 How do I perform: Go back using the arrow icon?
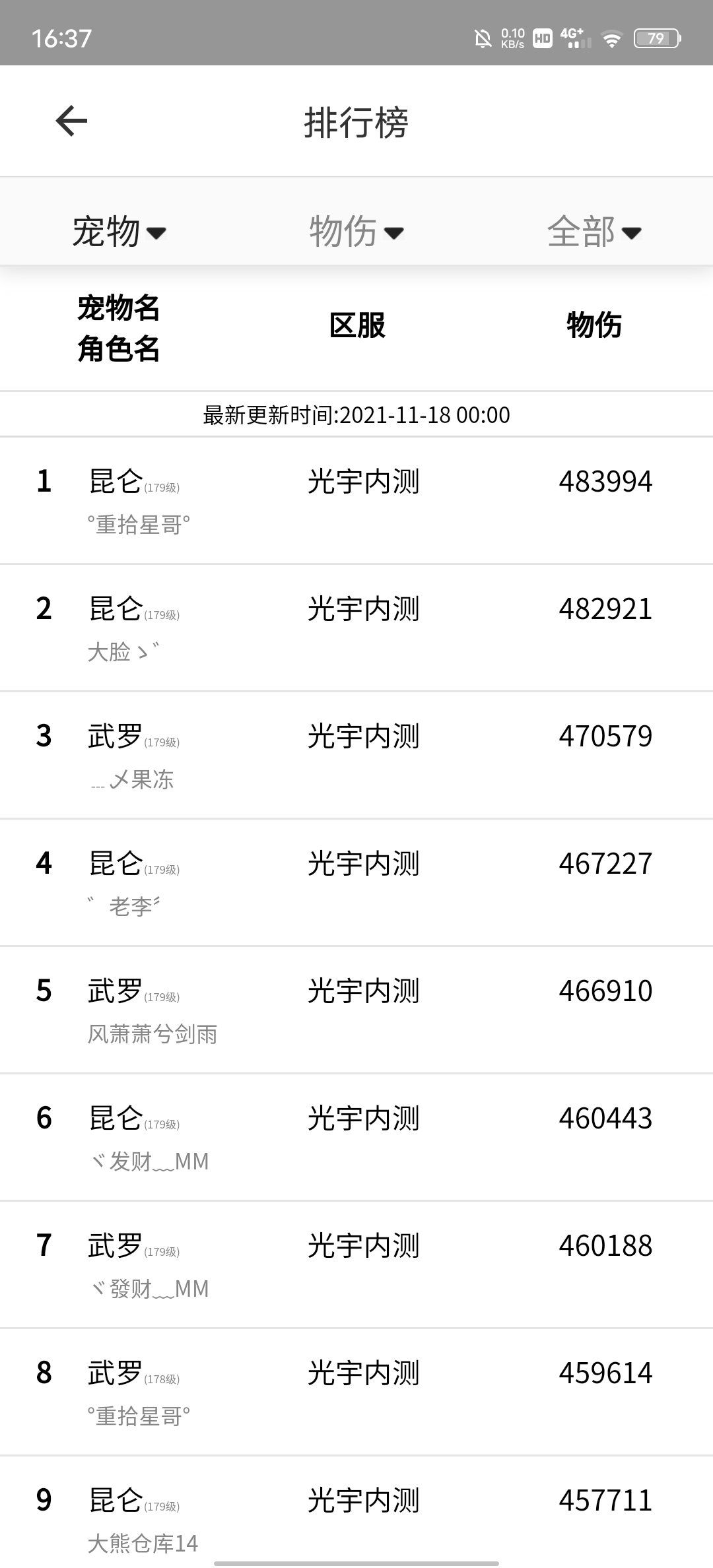point(71,121)
